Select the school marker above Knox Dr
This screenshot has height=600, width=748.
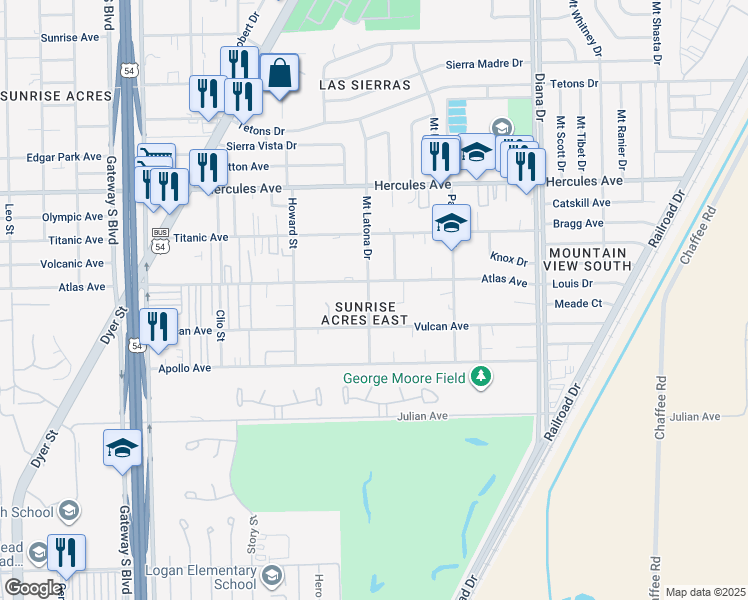pyautogui.click(x=452, y=223)
